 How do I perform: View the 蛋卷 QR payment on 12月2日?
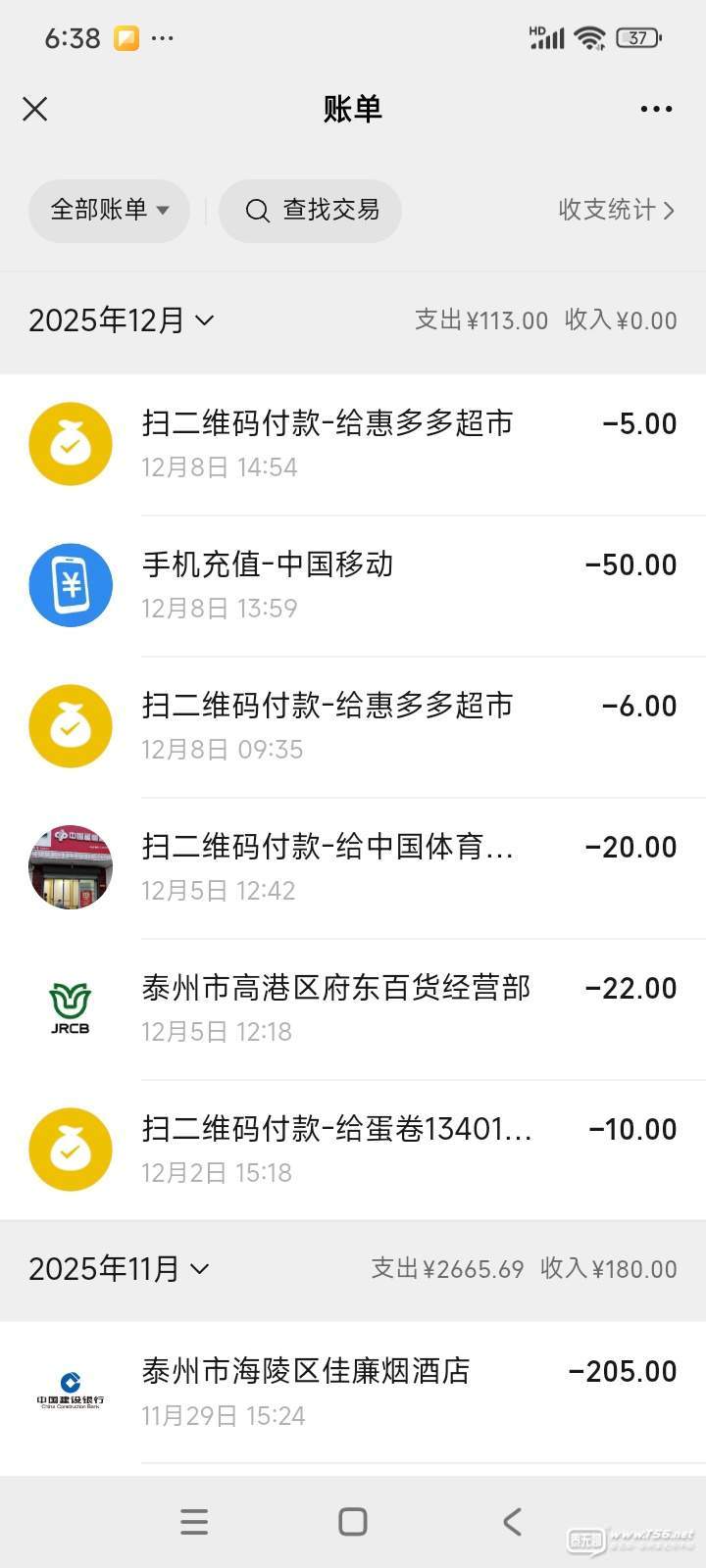(x=353, y=1150)
